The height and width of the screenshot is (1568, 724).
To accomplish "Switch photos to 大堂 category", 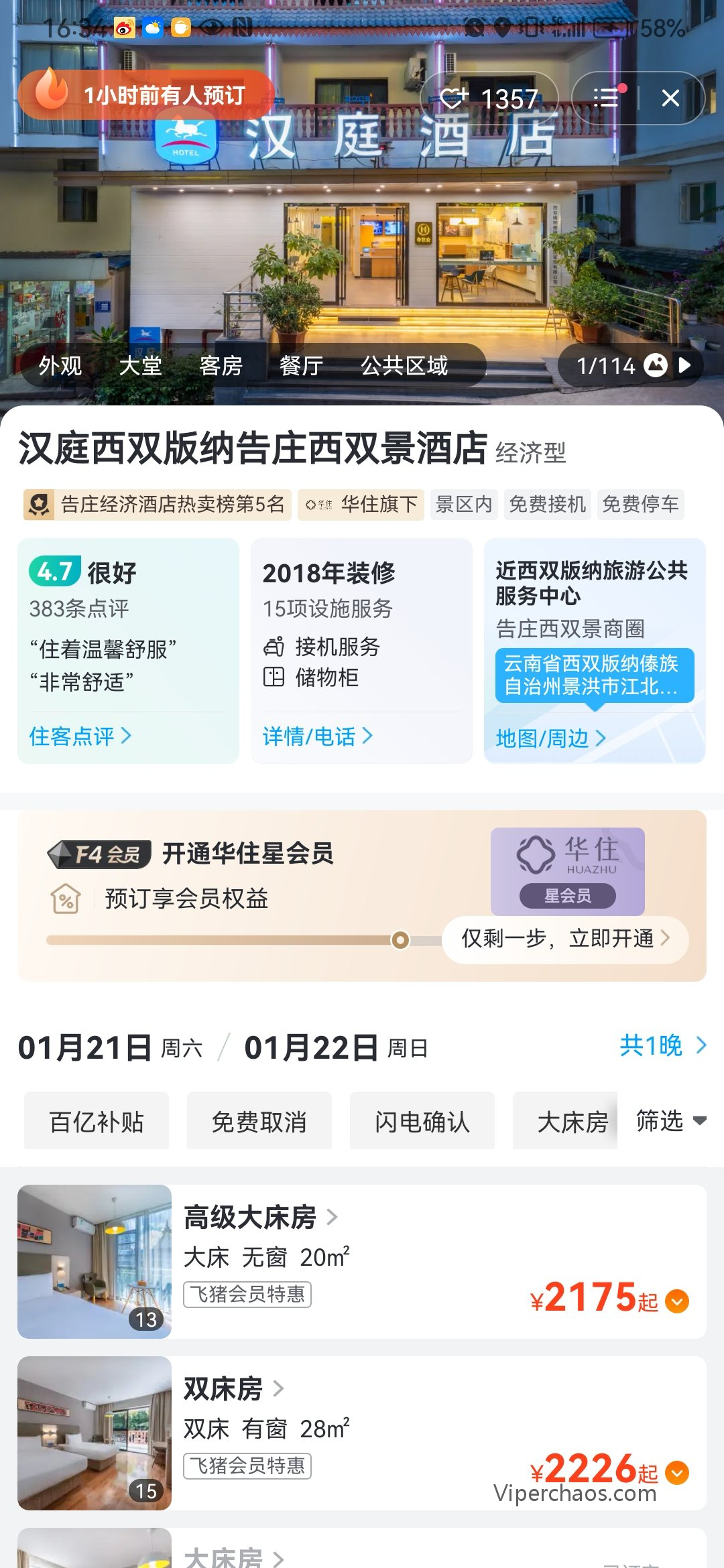I will pyautogui.click(x=140, y=366).
